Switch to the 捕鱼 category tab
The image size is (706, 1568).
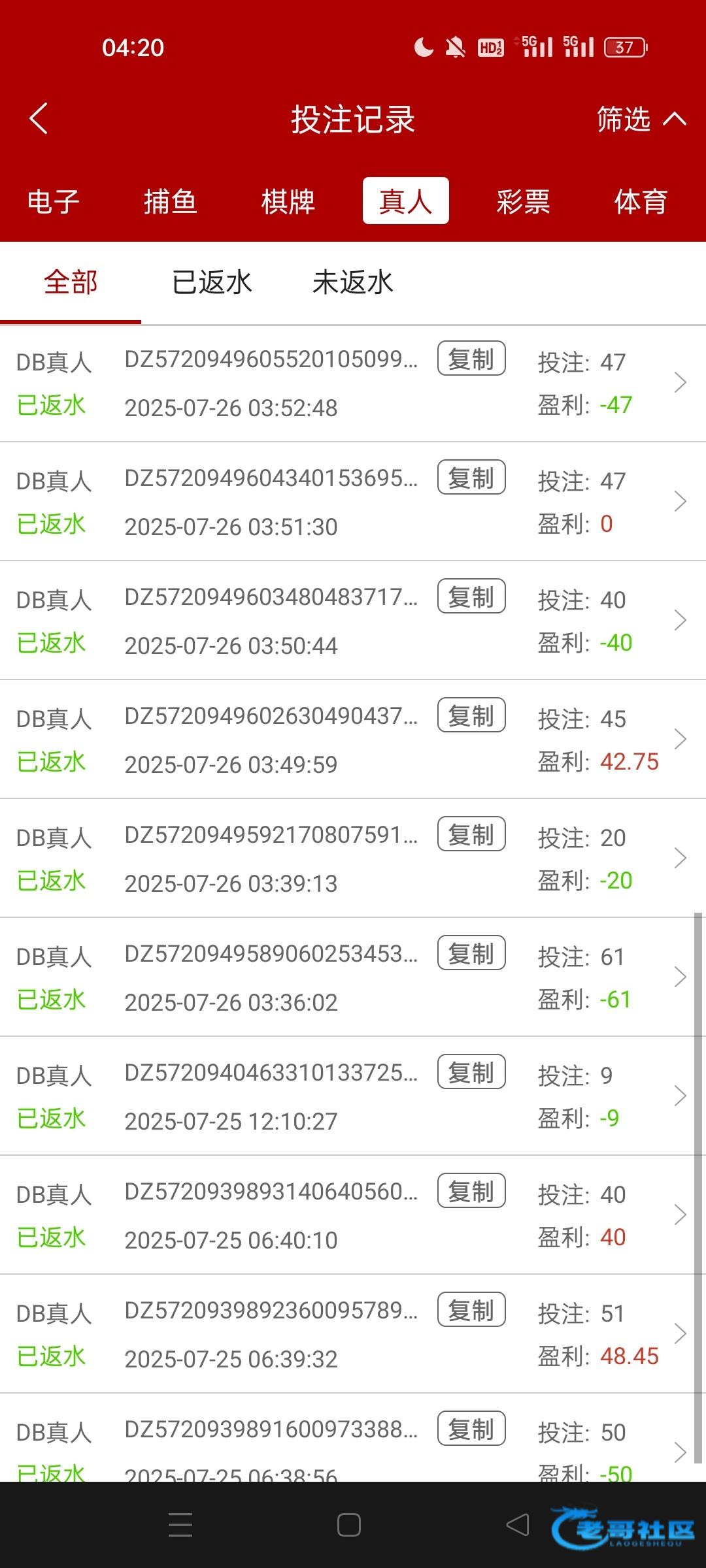pos(170,201)
